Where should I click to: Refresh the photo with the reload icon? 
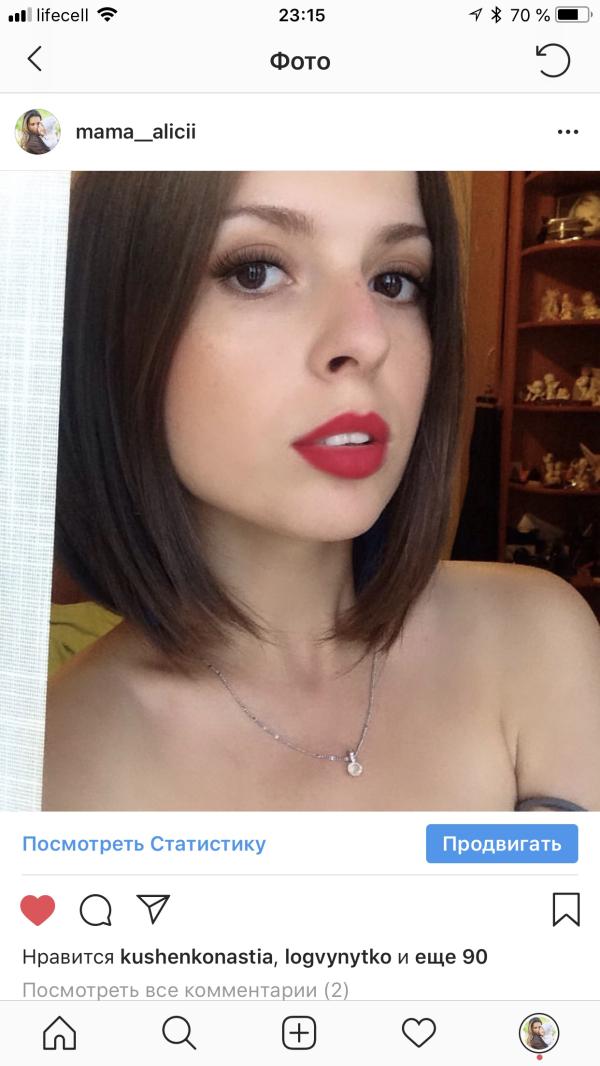pyautogui.click(x=553, y=60)
